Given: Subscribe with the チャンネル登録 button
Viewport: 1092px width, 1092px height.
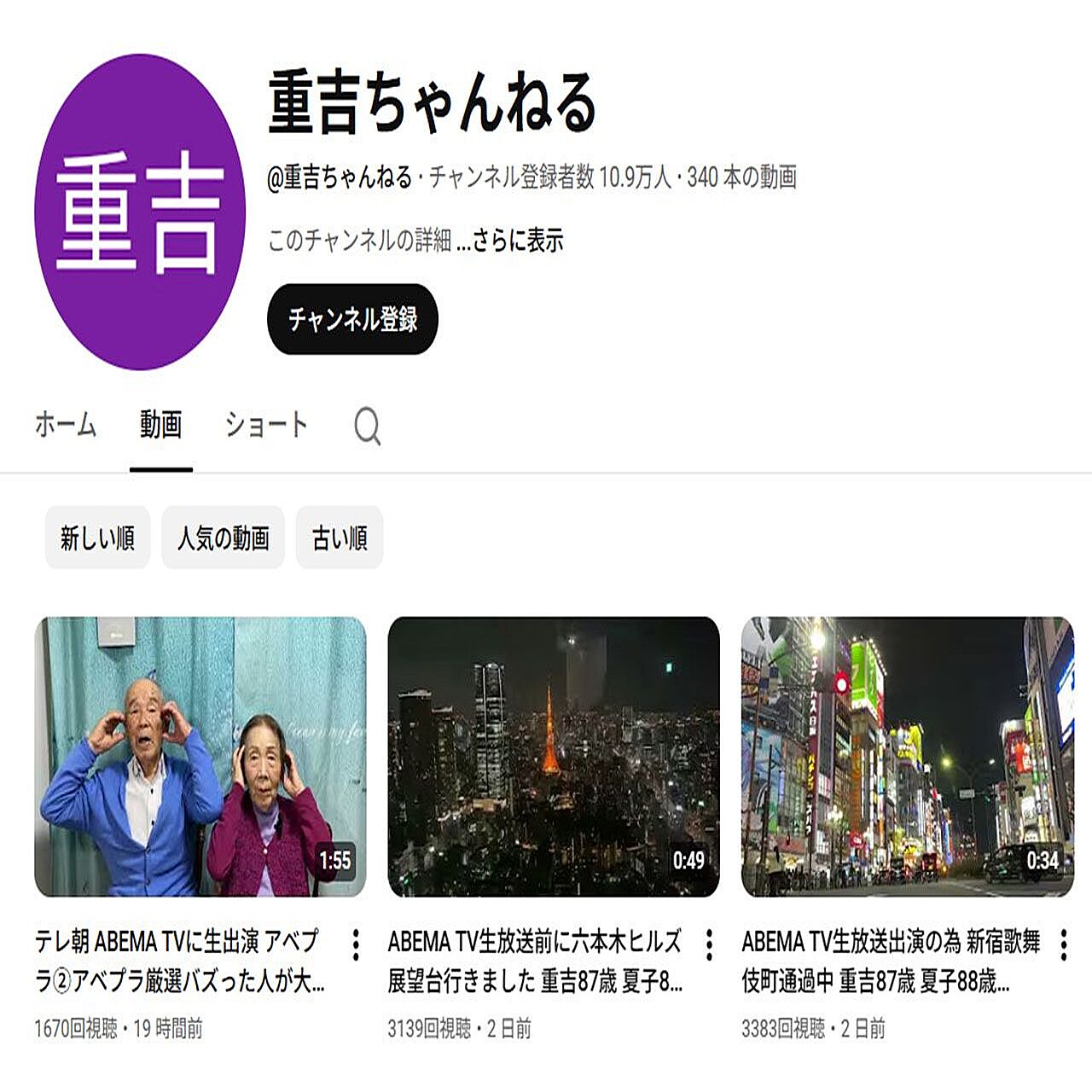Looking at the screenshot, I should coord(352,319).
